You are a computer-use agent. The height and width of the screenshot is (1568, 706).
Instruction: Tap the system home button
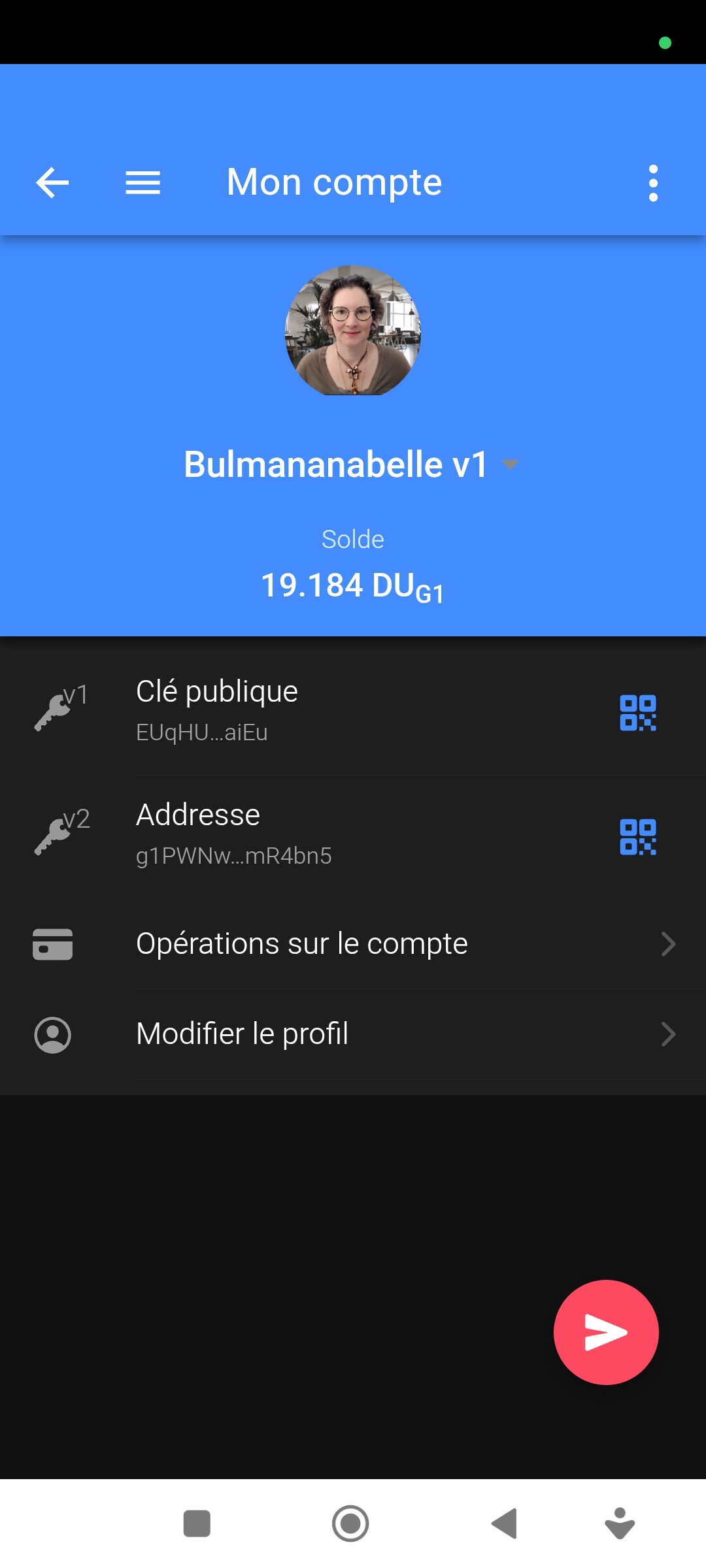(x=350, y=1524)
